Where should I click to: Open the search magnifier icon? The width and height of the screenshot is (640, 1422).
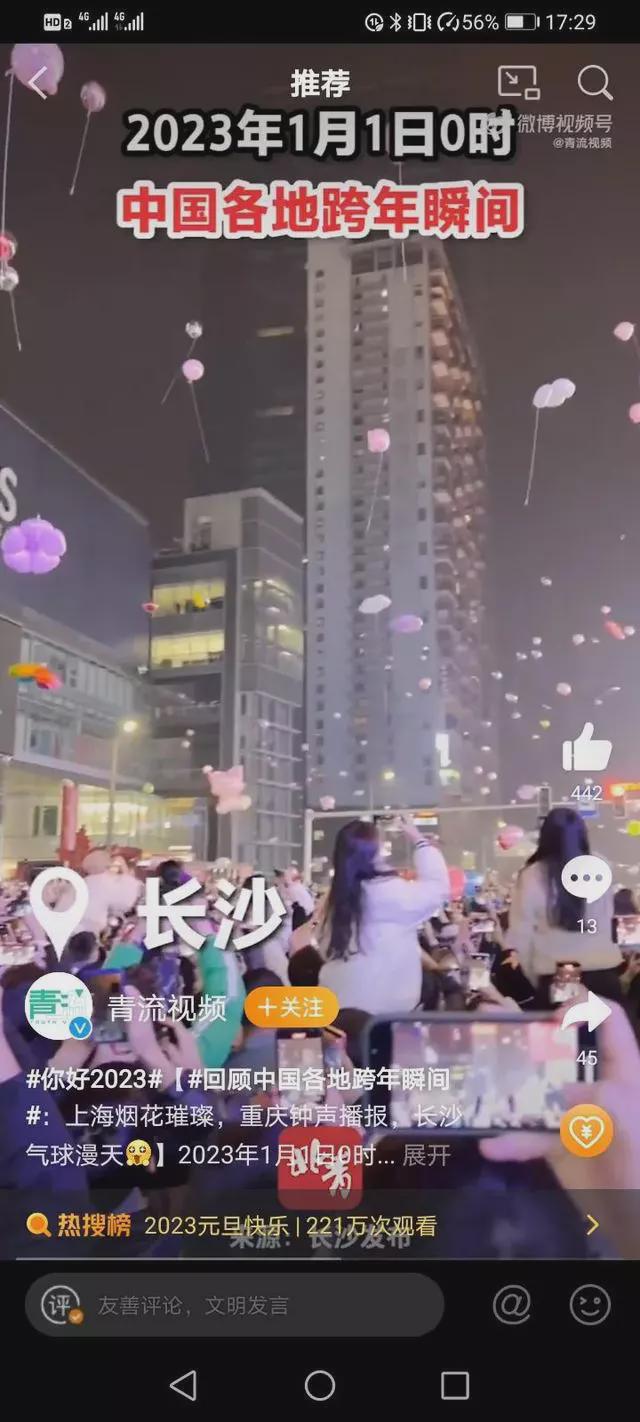[x=595, y=83]
